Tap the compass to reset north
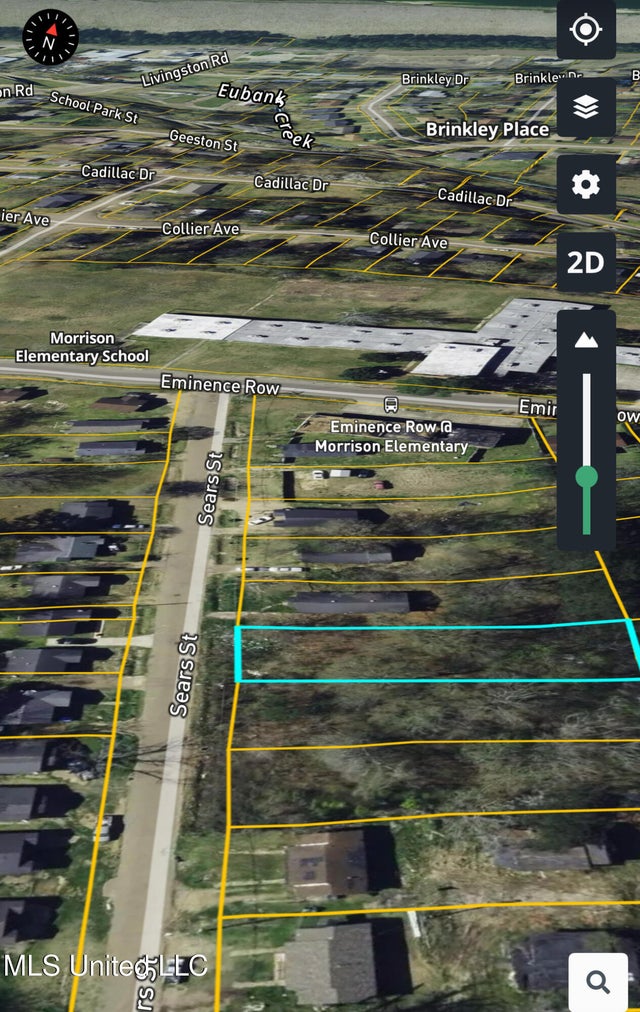This screenshot has width=640, height=1012. pos(50,37)
